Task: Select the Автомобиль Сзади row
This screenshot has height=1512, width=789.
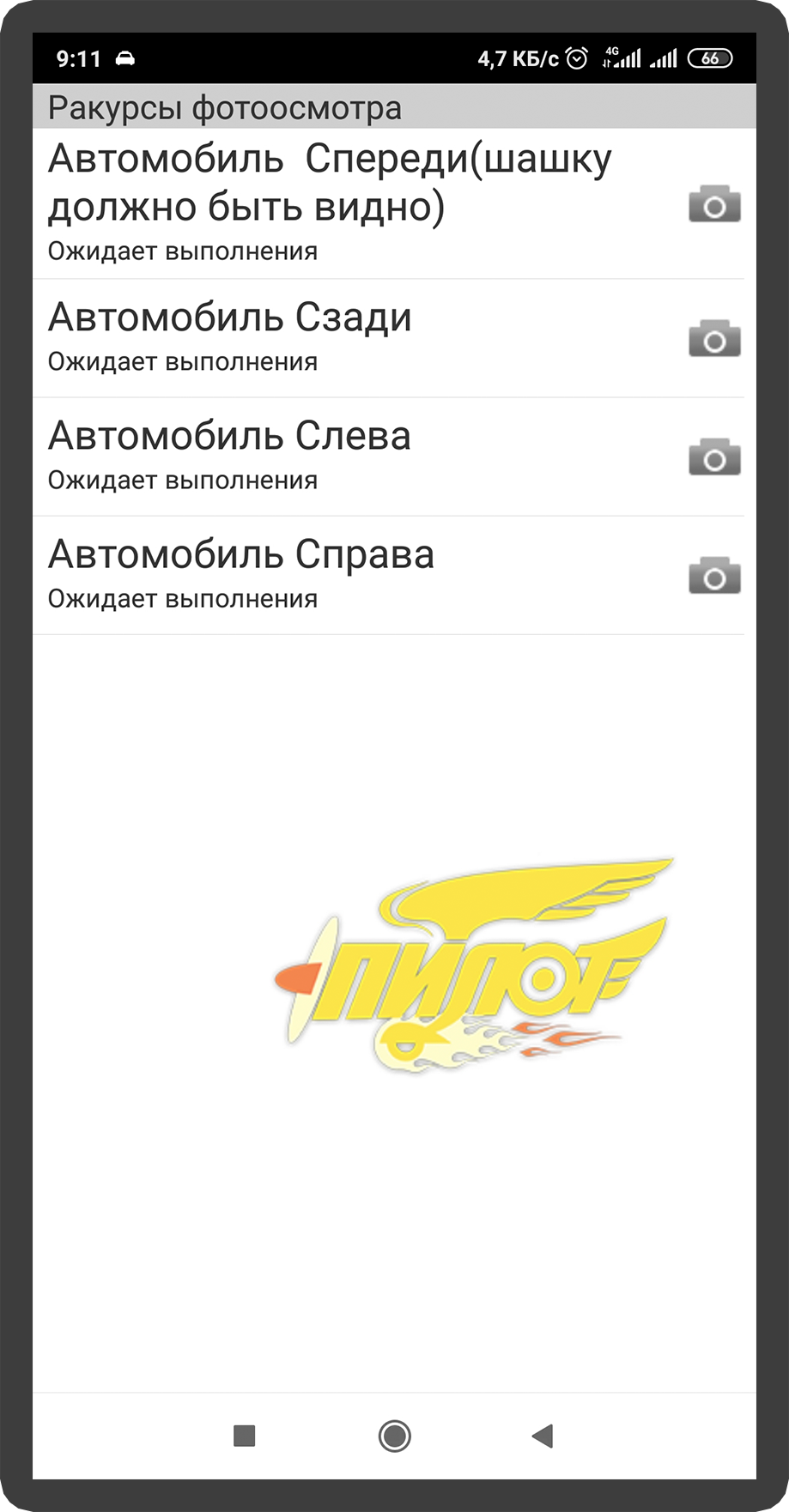Action: pyautogui.click(x=343, y=338)
